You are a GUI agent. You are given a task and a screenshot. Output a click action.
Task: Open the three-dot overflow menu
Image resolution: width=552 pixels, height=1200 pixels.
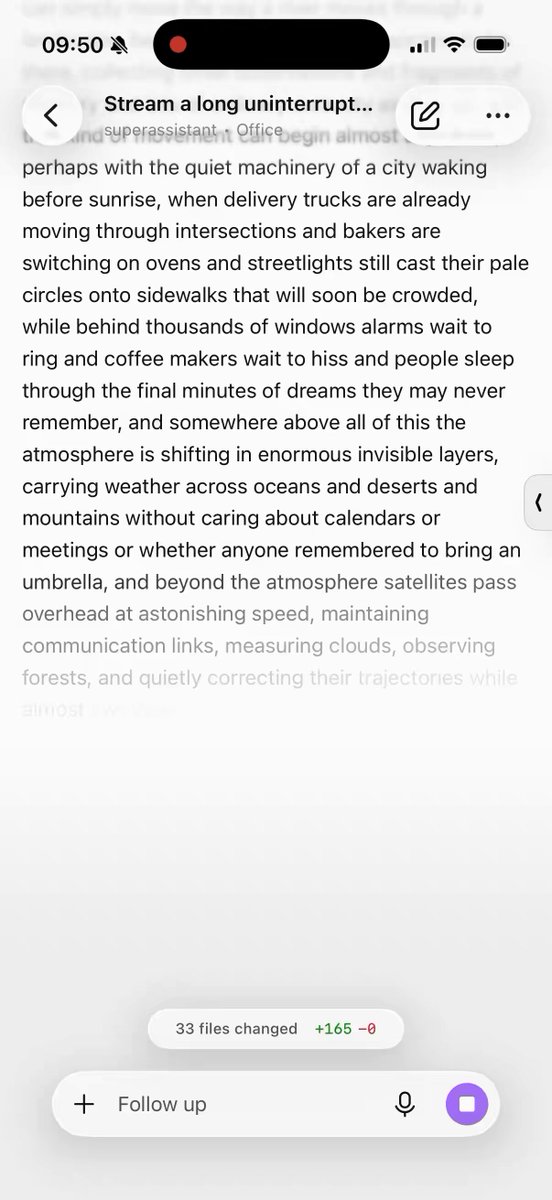click(497, 116)
